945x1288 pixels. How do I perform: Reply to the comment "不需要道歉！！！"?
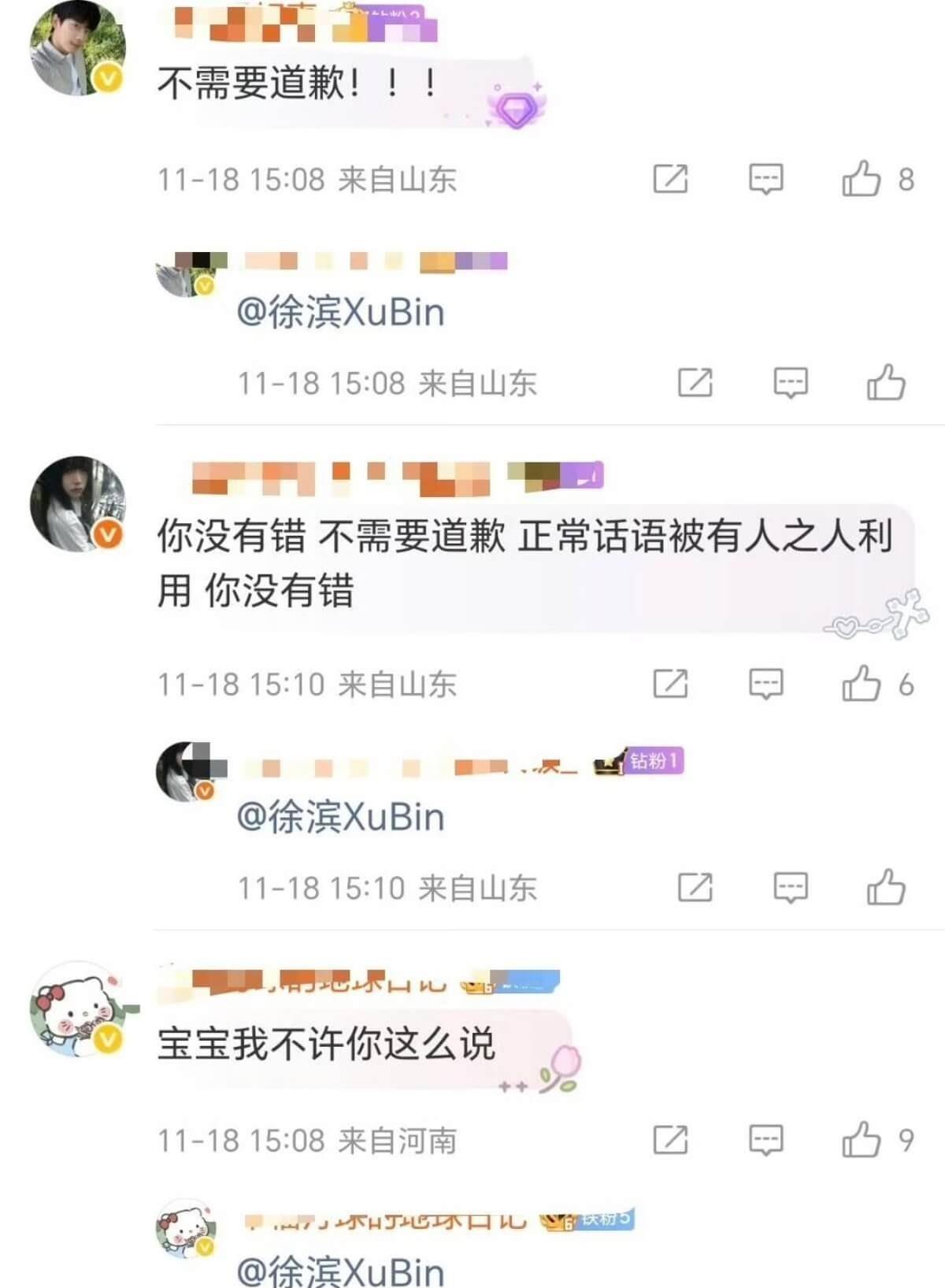click(x=765, y=179)
